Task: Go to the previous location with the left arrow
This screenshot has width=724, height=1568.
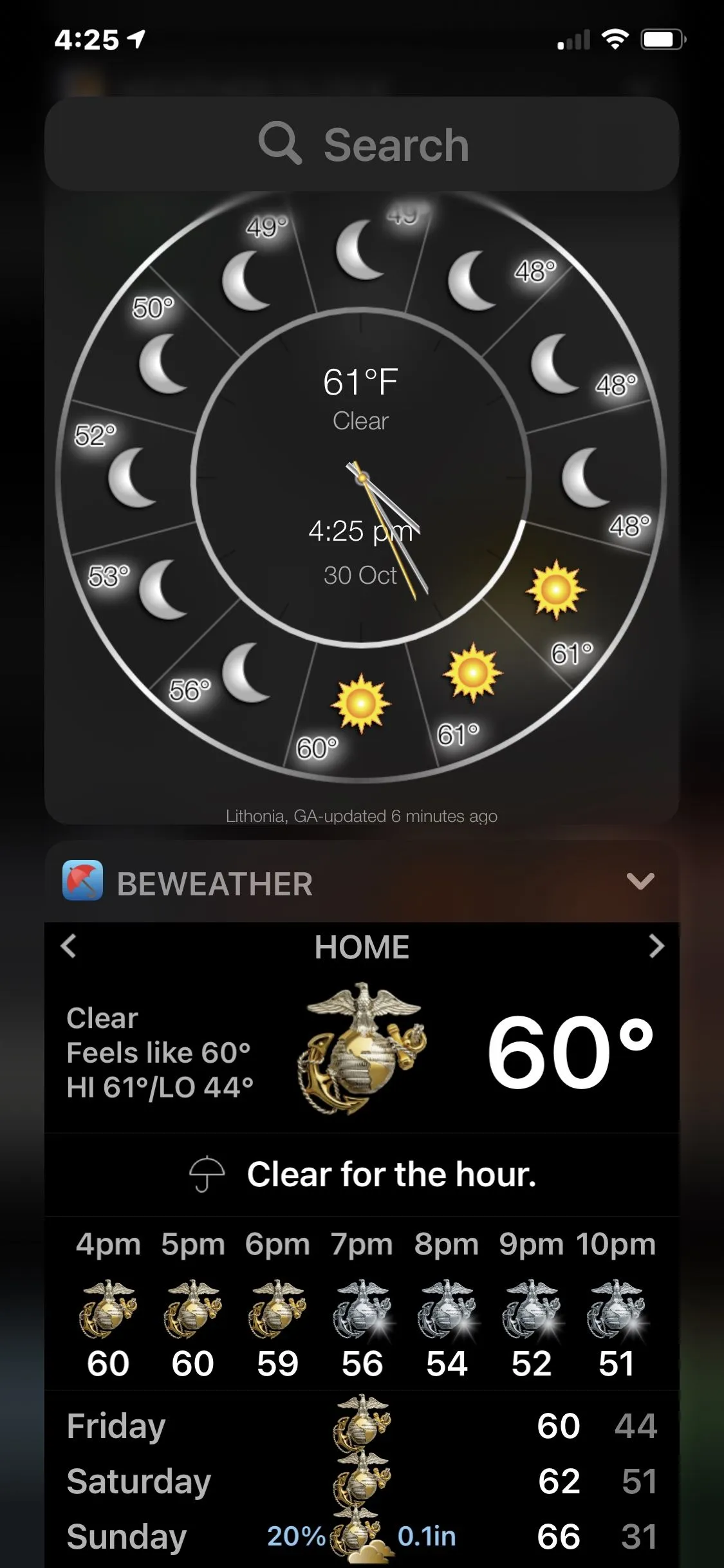Action: tap(68, 946)
